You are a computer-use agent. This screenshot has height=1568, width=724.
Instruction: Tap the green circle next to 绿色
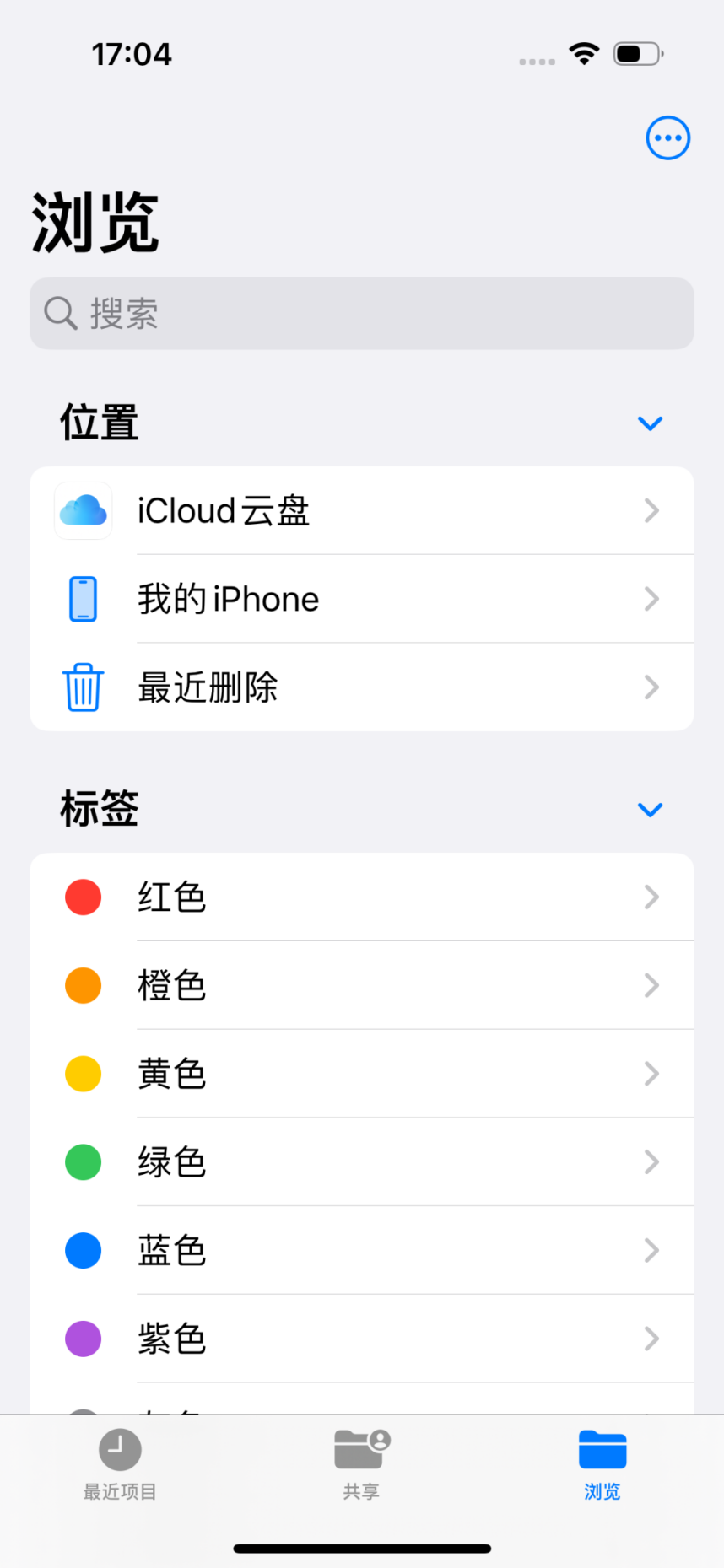[83, 1161]
